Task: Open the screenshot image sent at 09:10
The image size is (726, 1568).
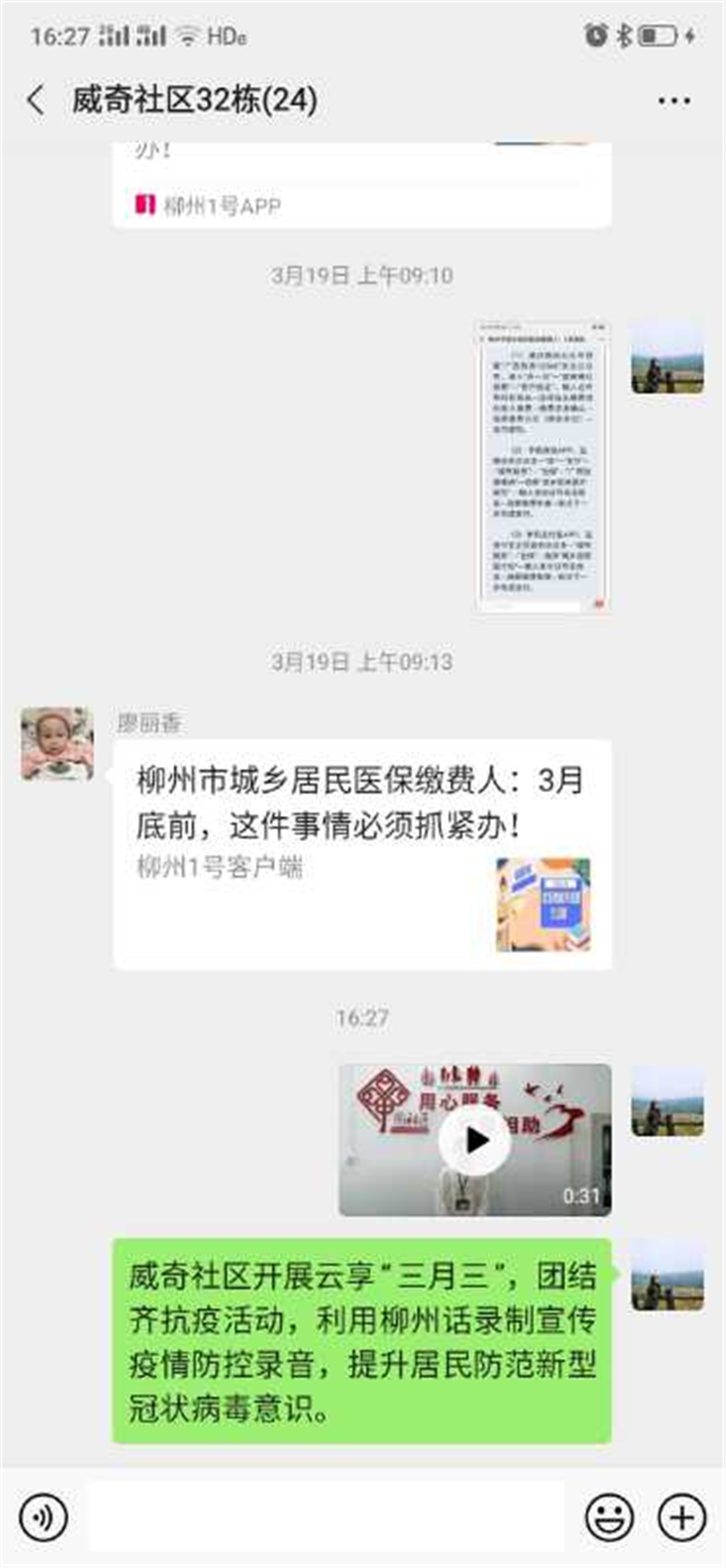Action: tap(542, 467)
